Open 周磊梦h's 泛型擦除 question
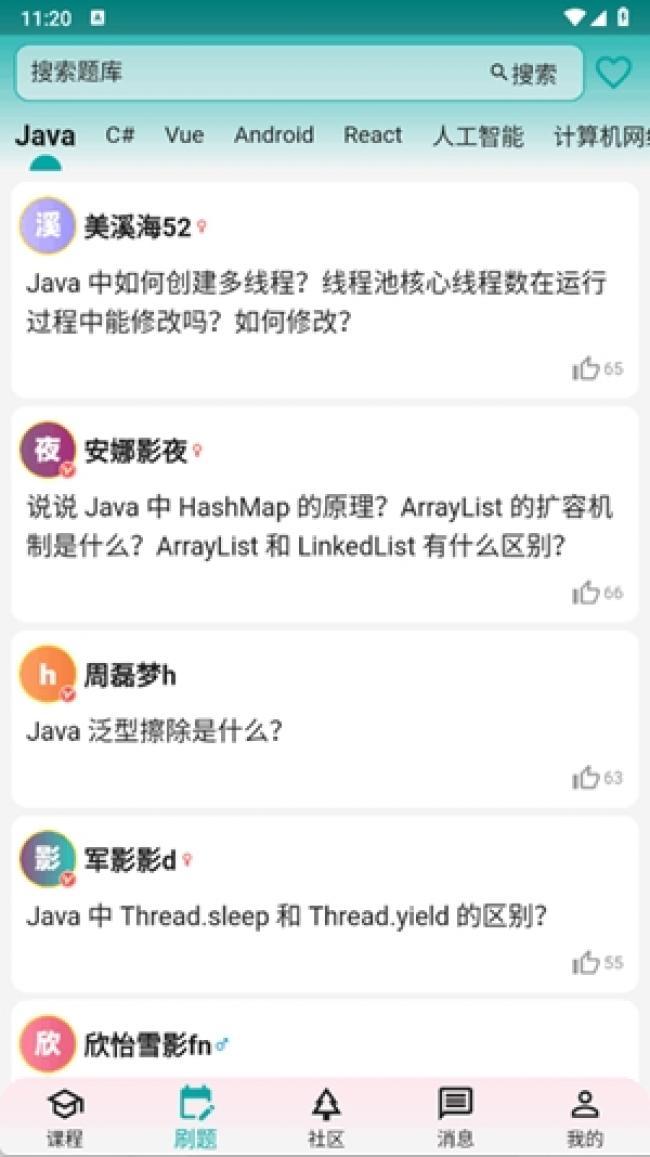 (x=325, y=719)
